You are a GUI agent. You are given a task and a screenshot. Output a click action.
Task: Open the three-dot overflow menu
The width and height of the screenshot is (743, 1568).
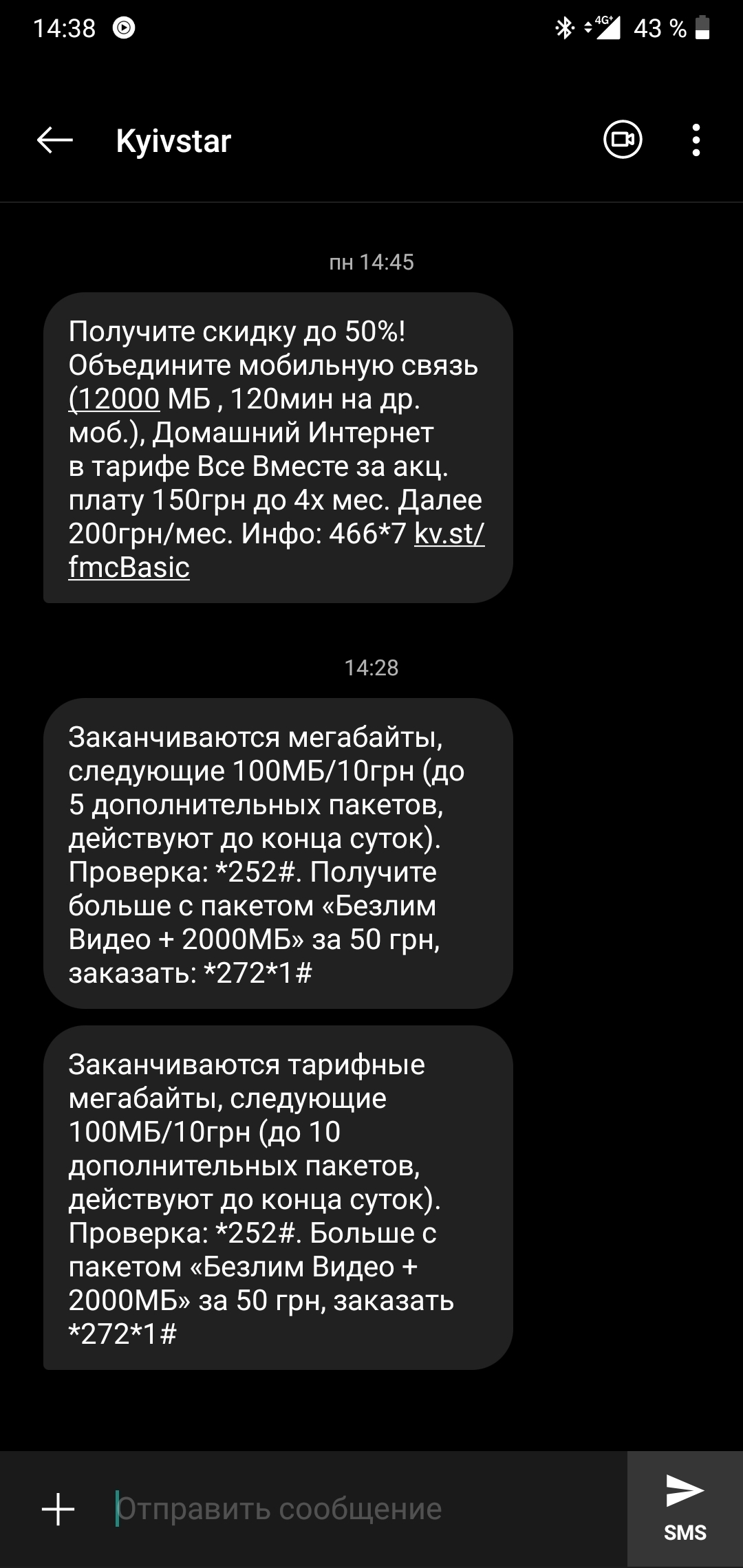(696, 140)
